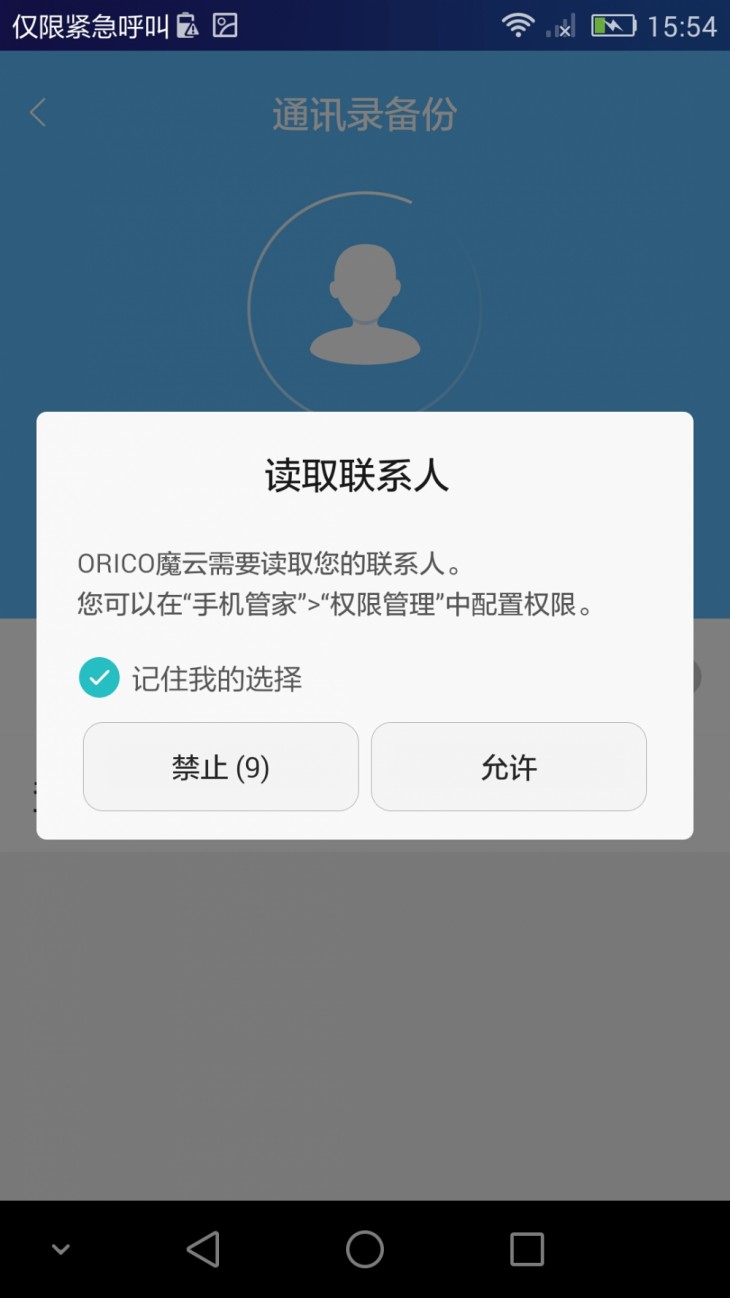
Task: Collapse the navigation bar via the down chevron
Action: tap(60, 1248)
